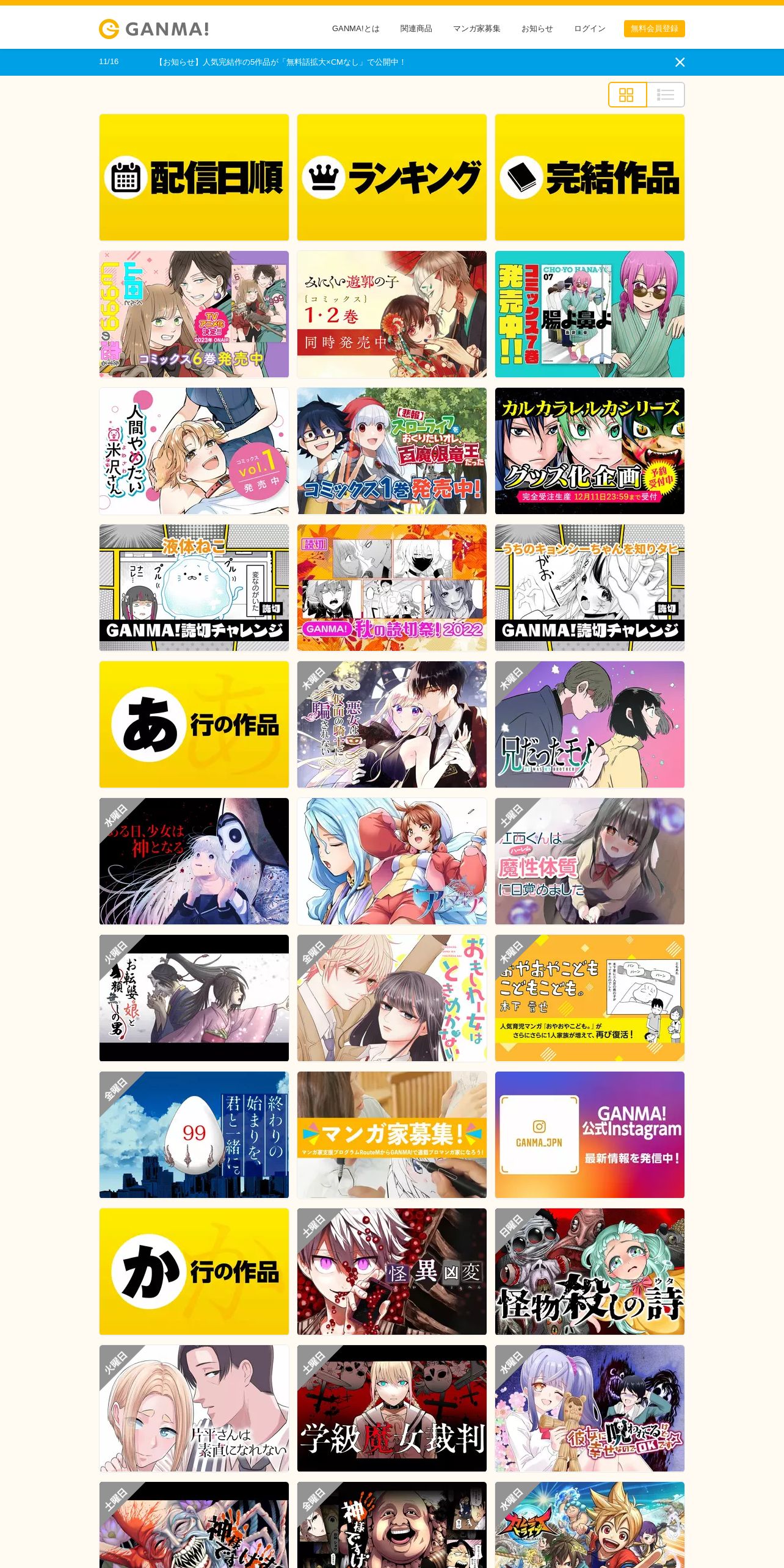This screenshot has height=1568, width=784.
Task: Browse 完結作品 tile
Action: click(590, 177)
